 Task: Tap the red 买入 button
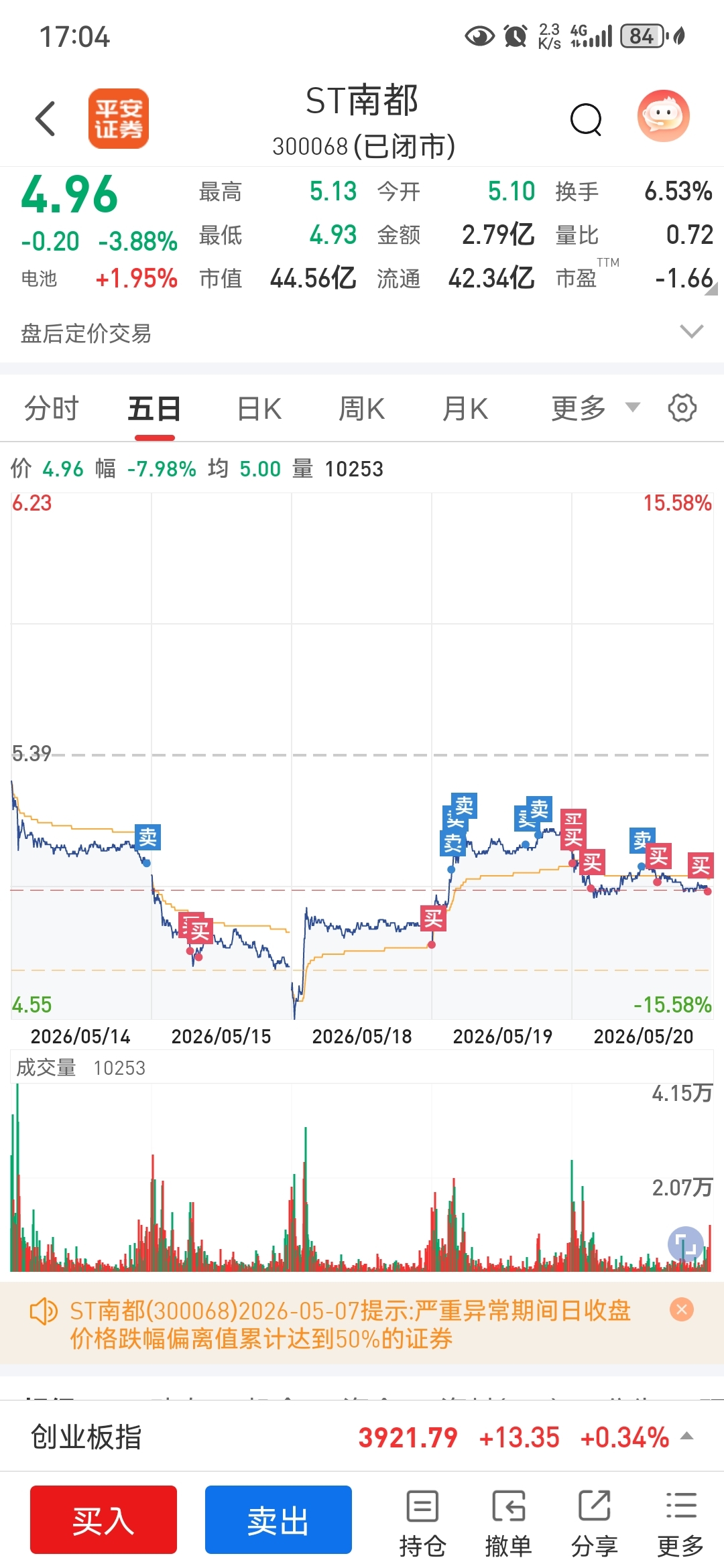[x=103, y=1519]
